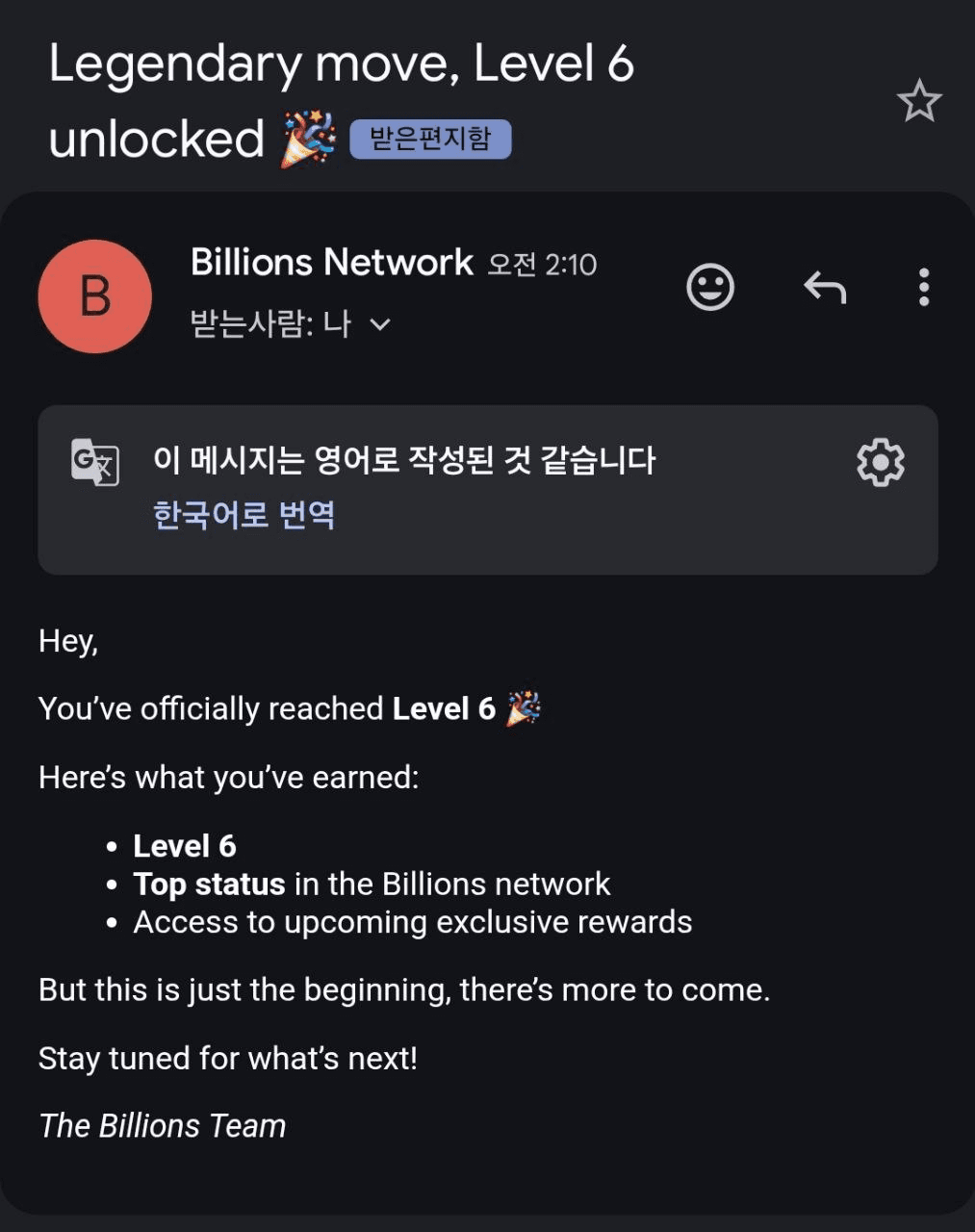
Task: Open sender dropdown under Billions Network
Action: [x=380, y=325]
